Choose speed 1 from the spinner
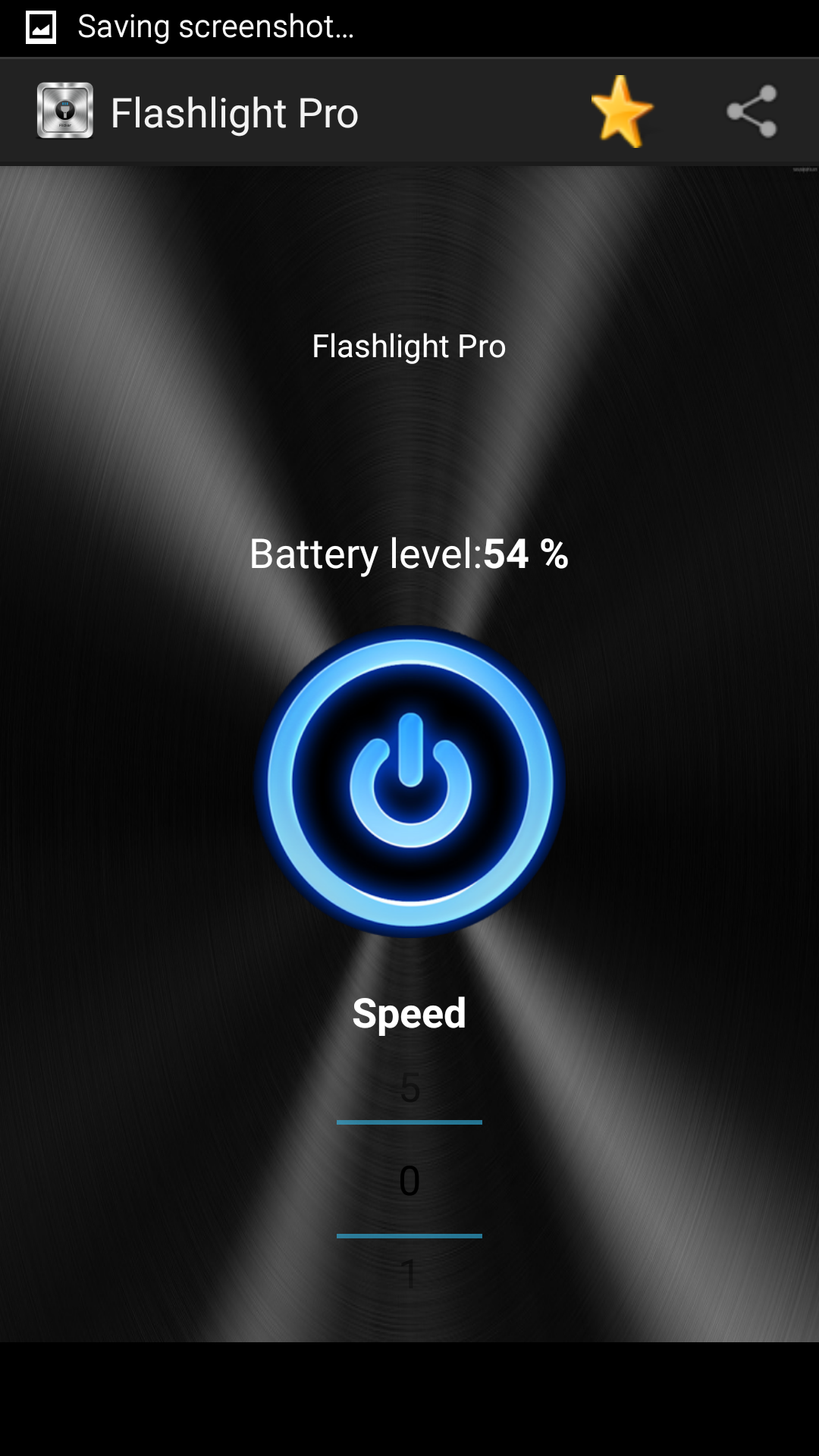This screenshot has width=819, height=1456. [x=409, y=1272]
